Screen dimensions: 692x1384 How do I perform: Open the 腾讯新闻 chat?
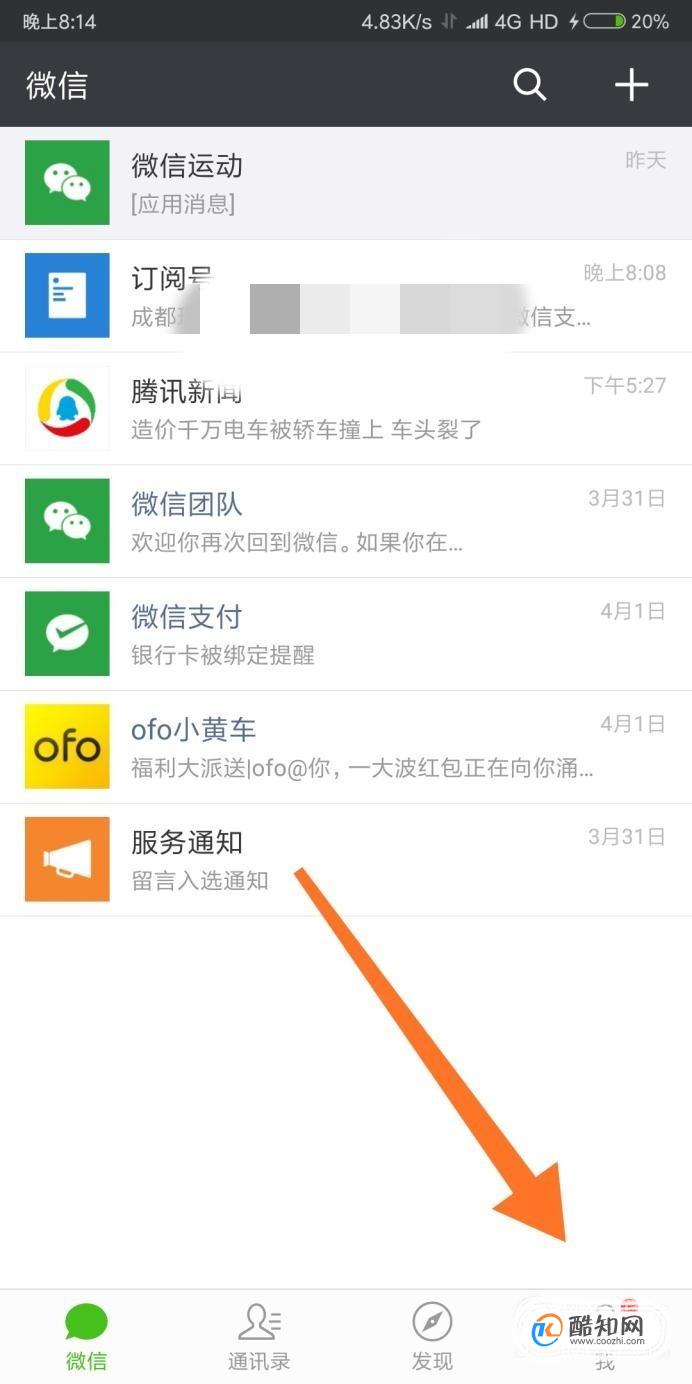[x=345, y=408]
